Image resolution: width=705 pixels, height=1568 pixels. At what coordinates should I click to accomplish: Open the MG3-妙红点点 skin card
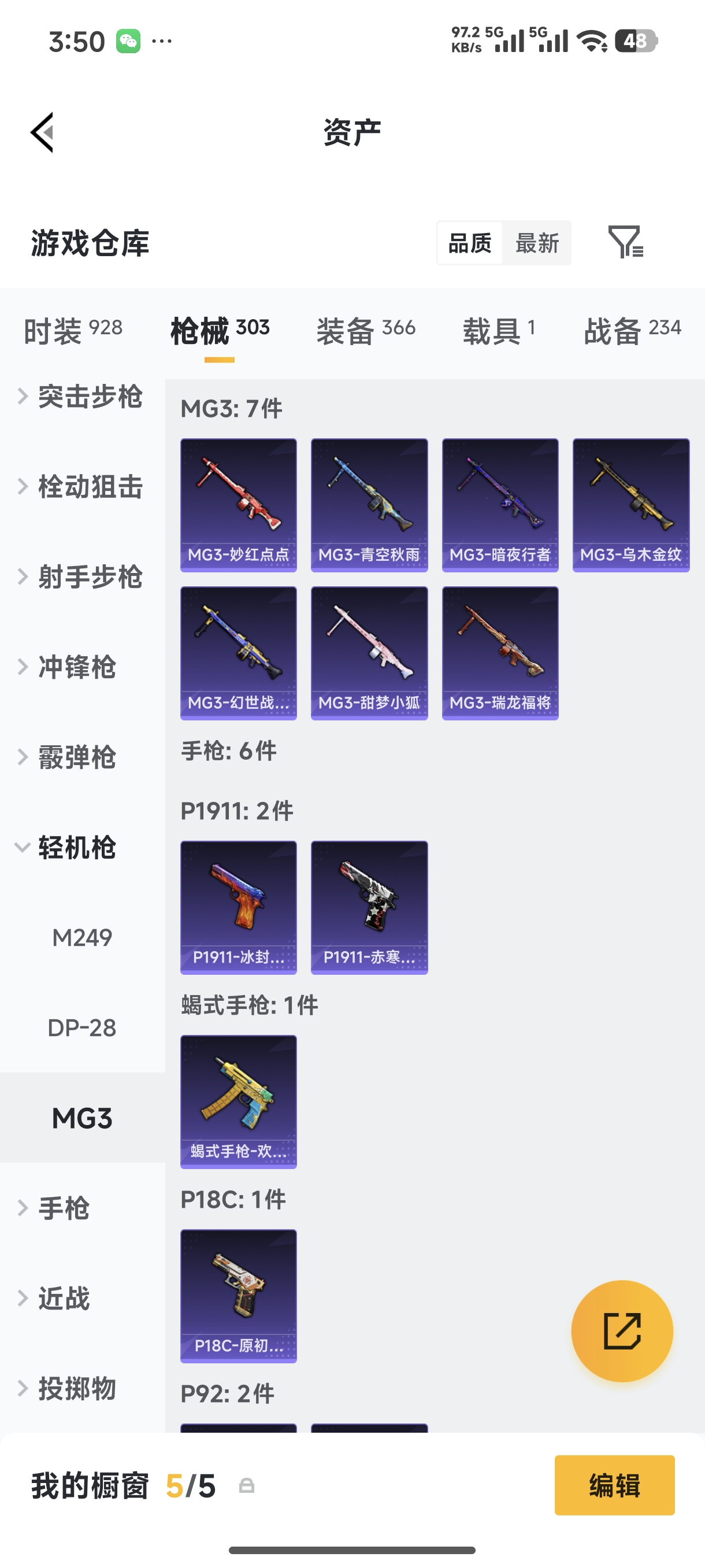[238, 504]
